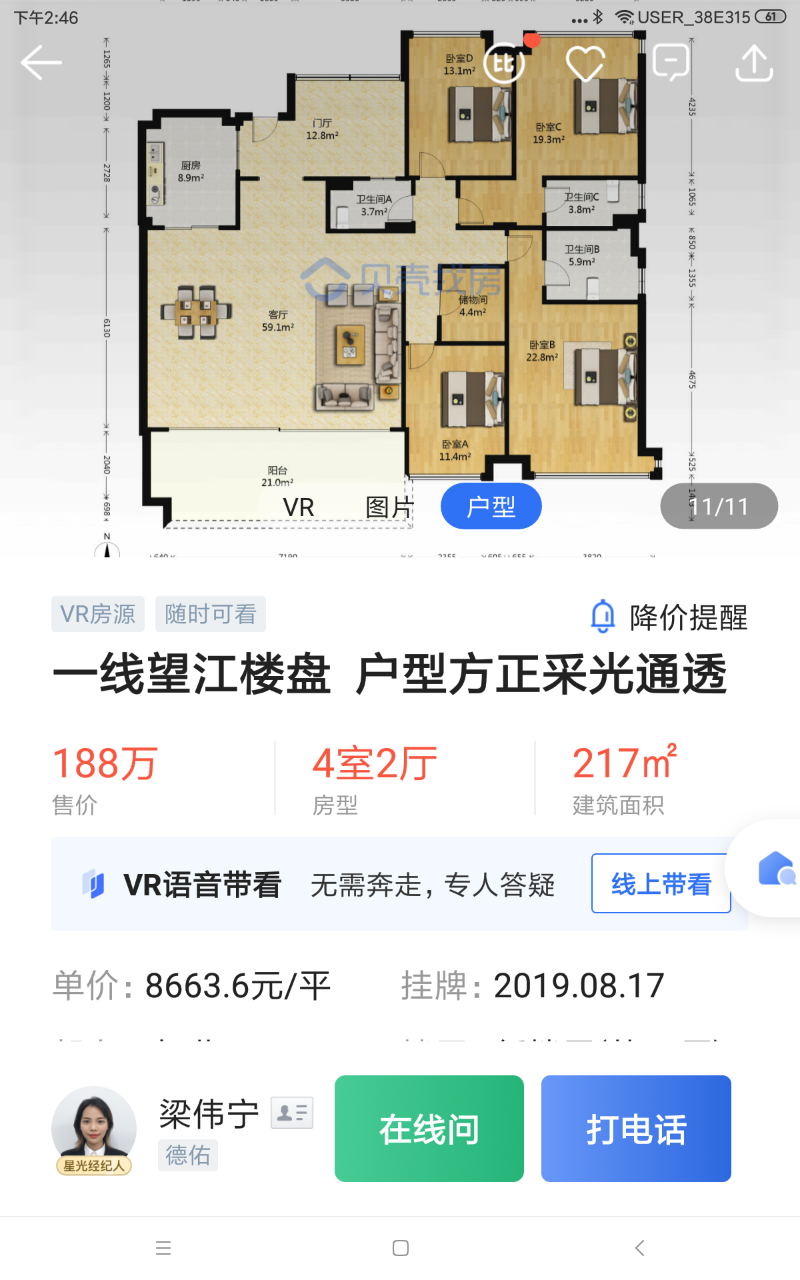Select the 户型 tab
The image size is (800, 1280).
point(491,507)
